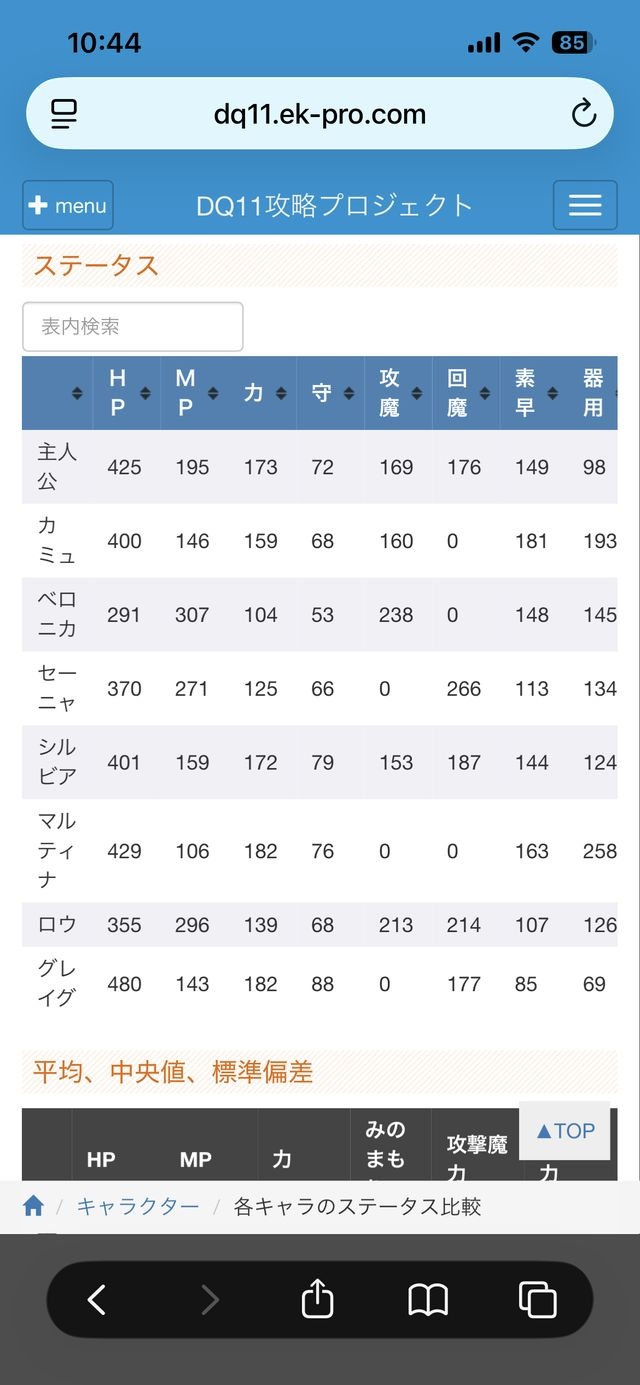Share this page
640x1385 pixels.
(317, 1299)
